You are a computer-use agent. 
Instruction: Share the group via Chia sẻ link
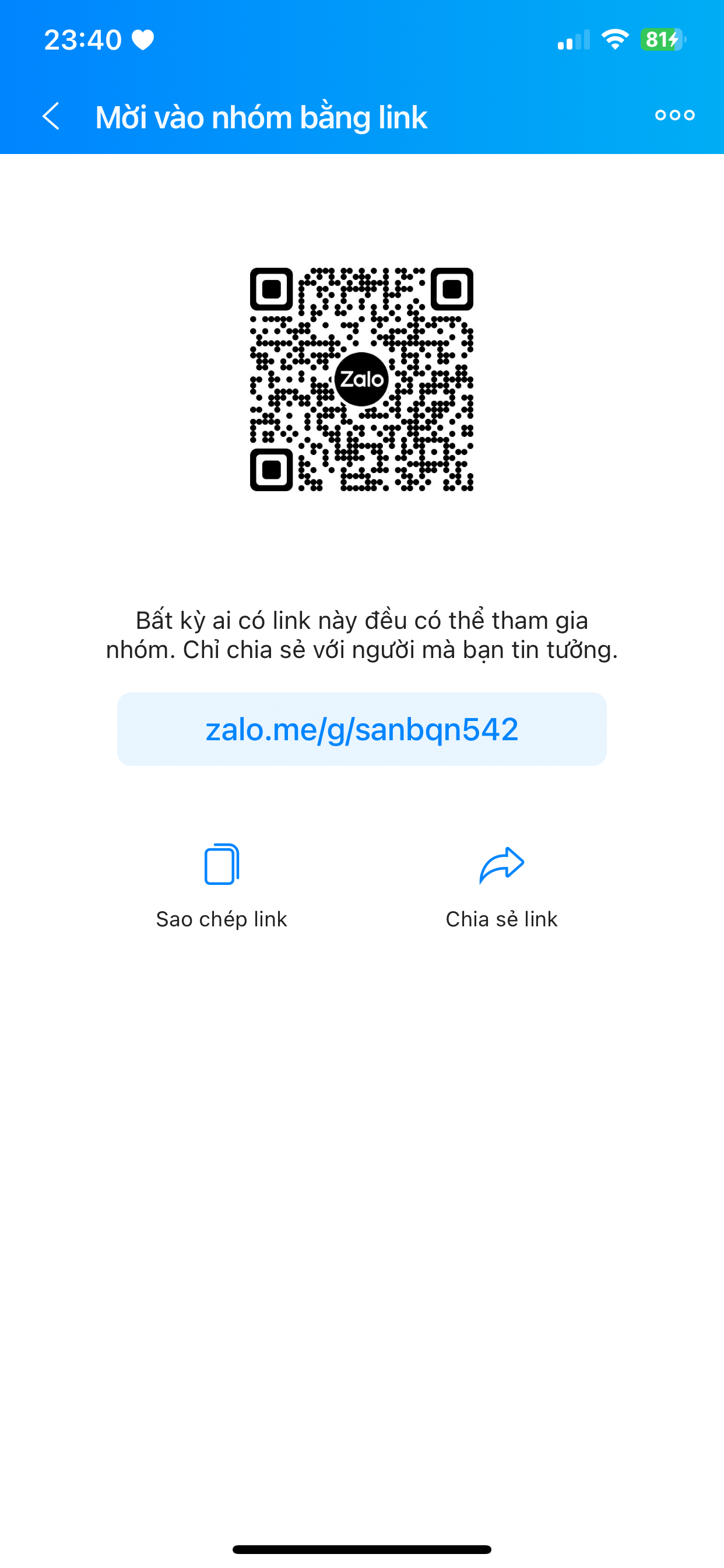[501, 886]
